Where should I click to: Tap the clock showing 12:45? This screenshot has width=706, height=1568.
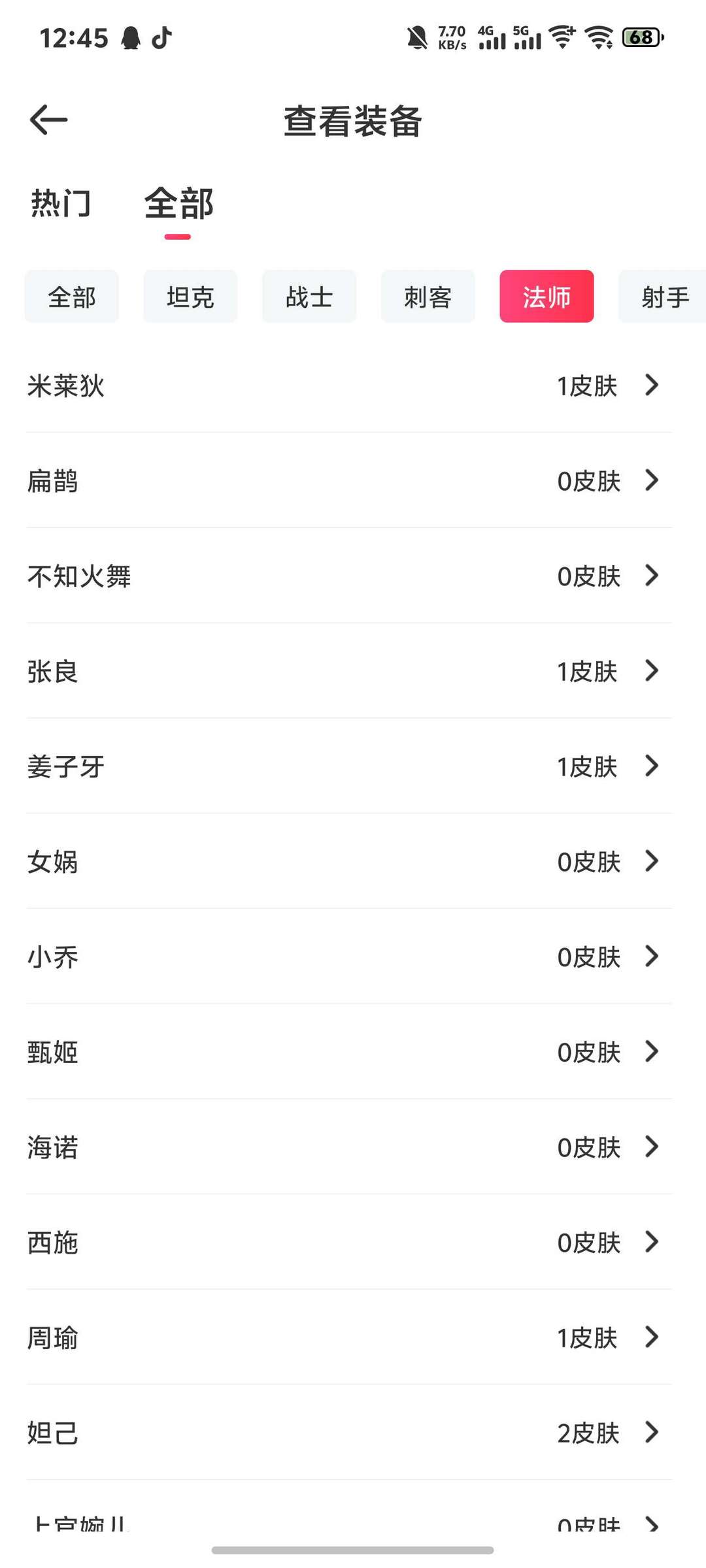[x=74, y=38]
